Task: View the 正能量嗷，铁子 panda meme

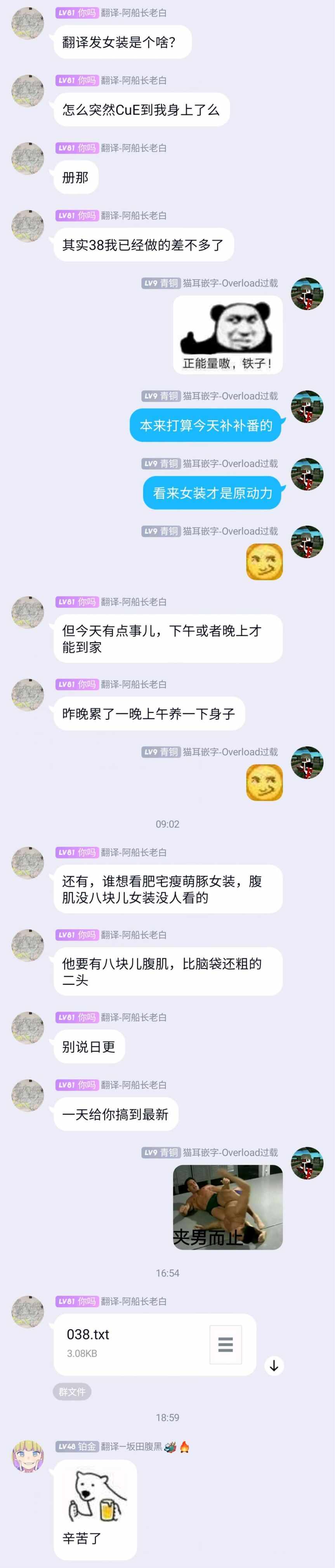Action: tap(227, 335)
